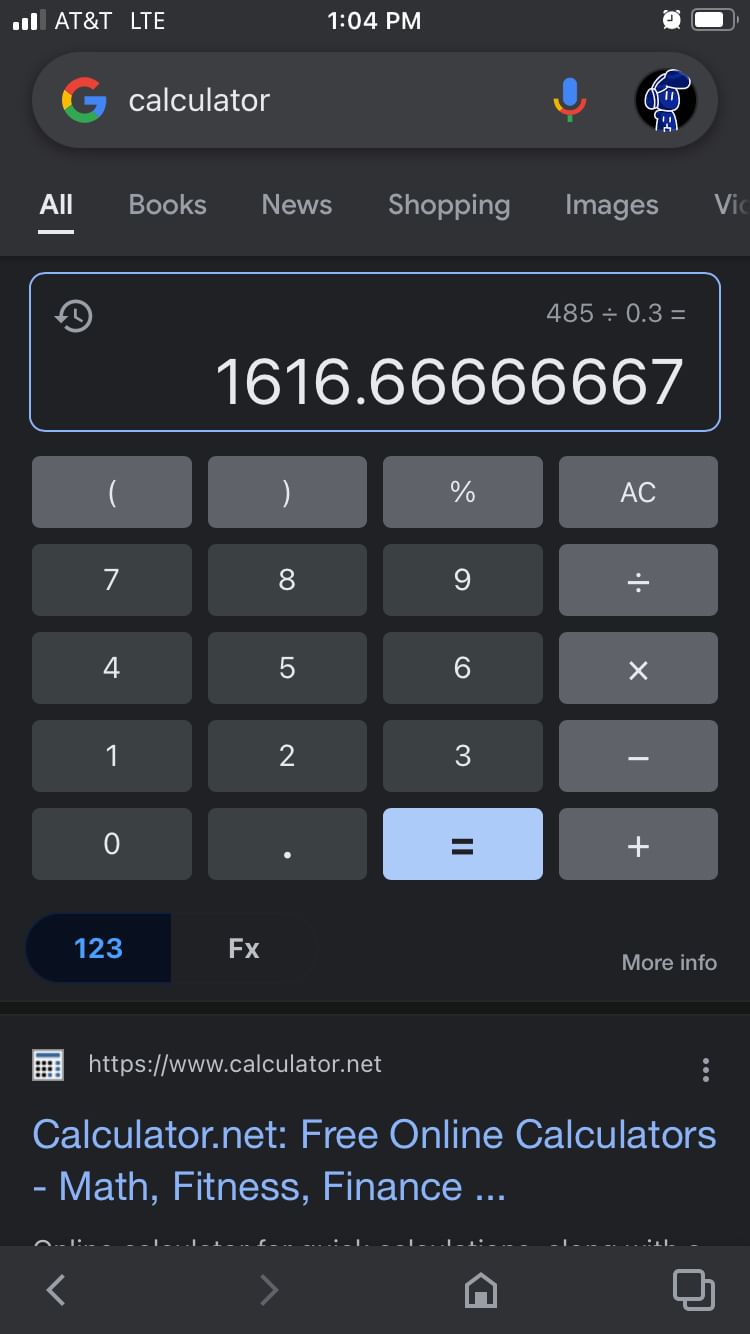Image resolution: width=750 pixels, height=1334 pixels.
Task: Tap the multiply key
Action: (x=638, y=668)
